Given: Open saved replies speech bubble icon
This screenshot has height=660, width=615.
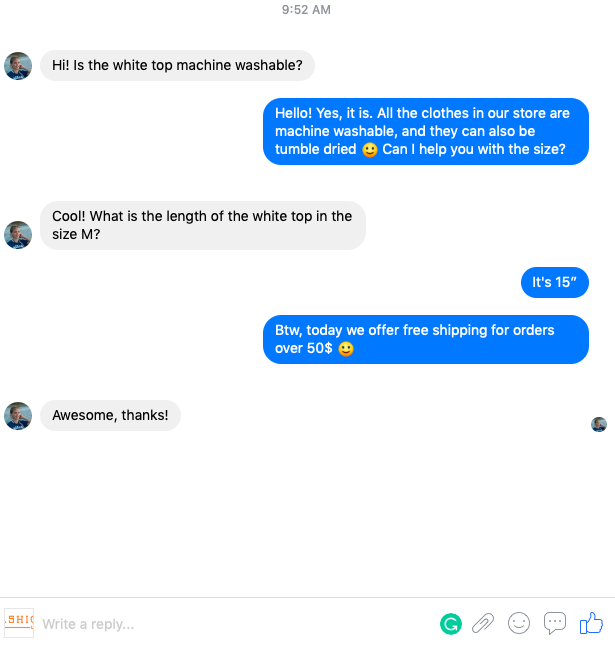Looking at the screenshot, I should (x=555, y=623).
